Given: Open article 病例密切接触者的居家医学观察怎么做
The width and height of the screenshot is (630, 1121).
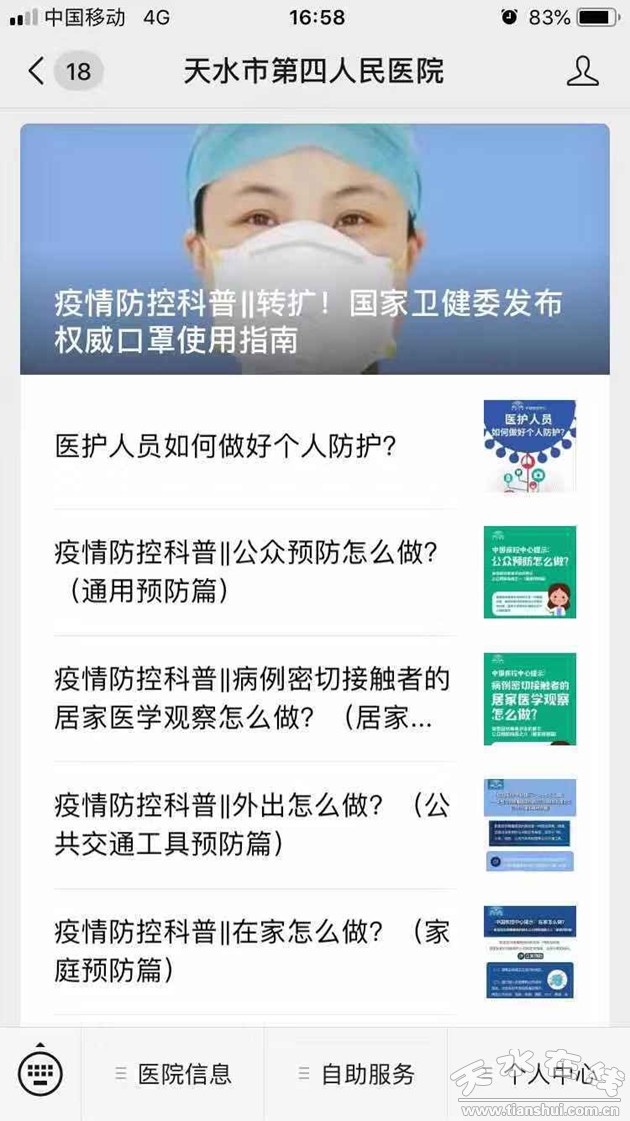Looking at the screenshot, I should pyautogui.click(x=252, y=698).
